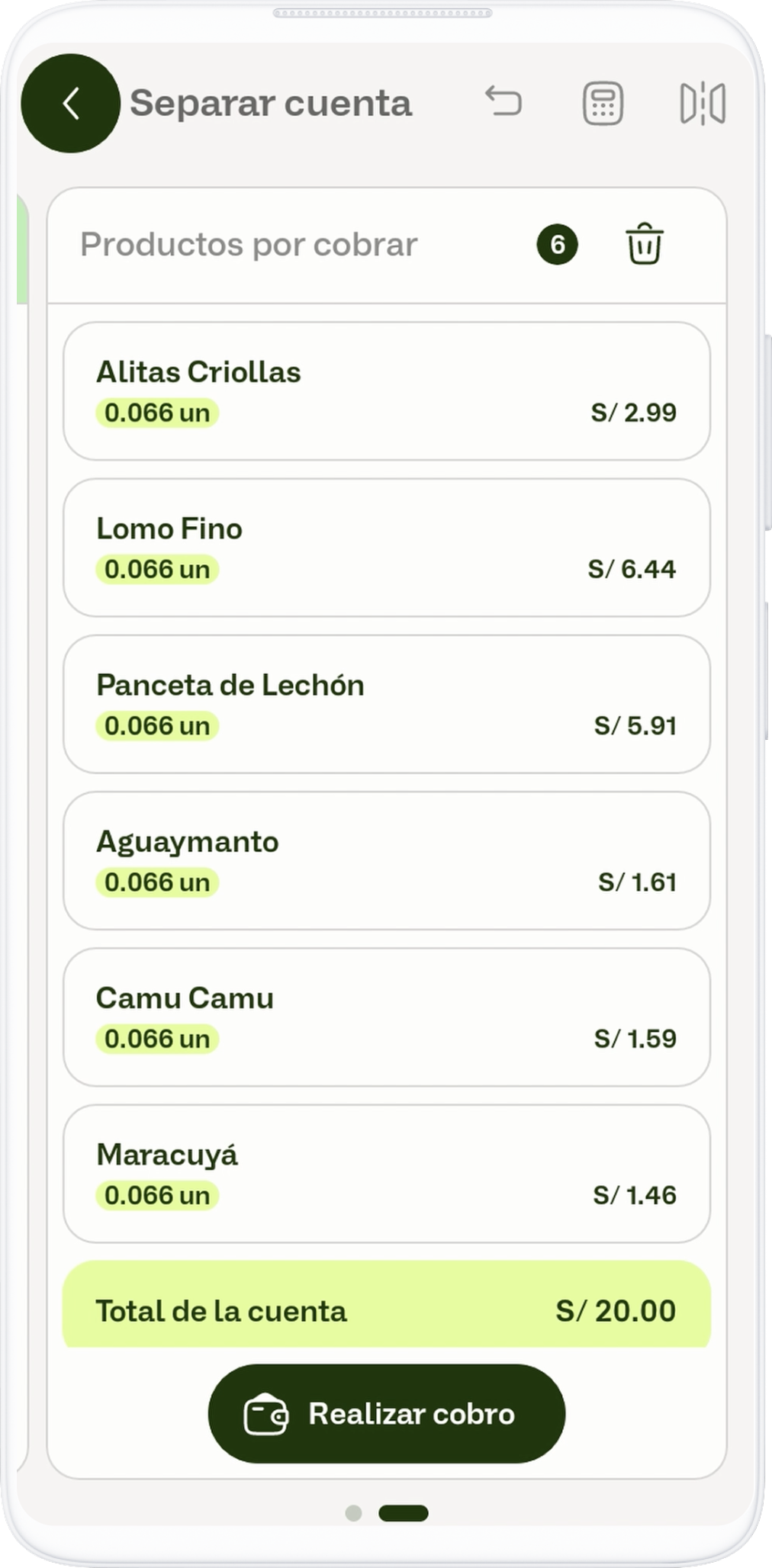
Task: Undo the last split action
Action: click(503, 102)
